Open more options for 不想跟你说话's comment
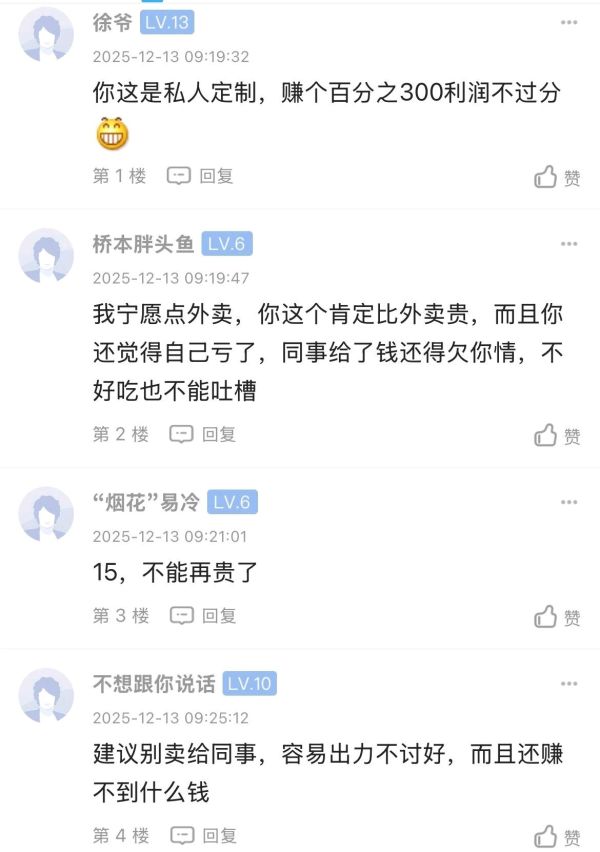The width and height of the screenshot is (600, 852). point(569,684)
